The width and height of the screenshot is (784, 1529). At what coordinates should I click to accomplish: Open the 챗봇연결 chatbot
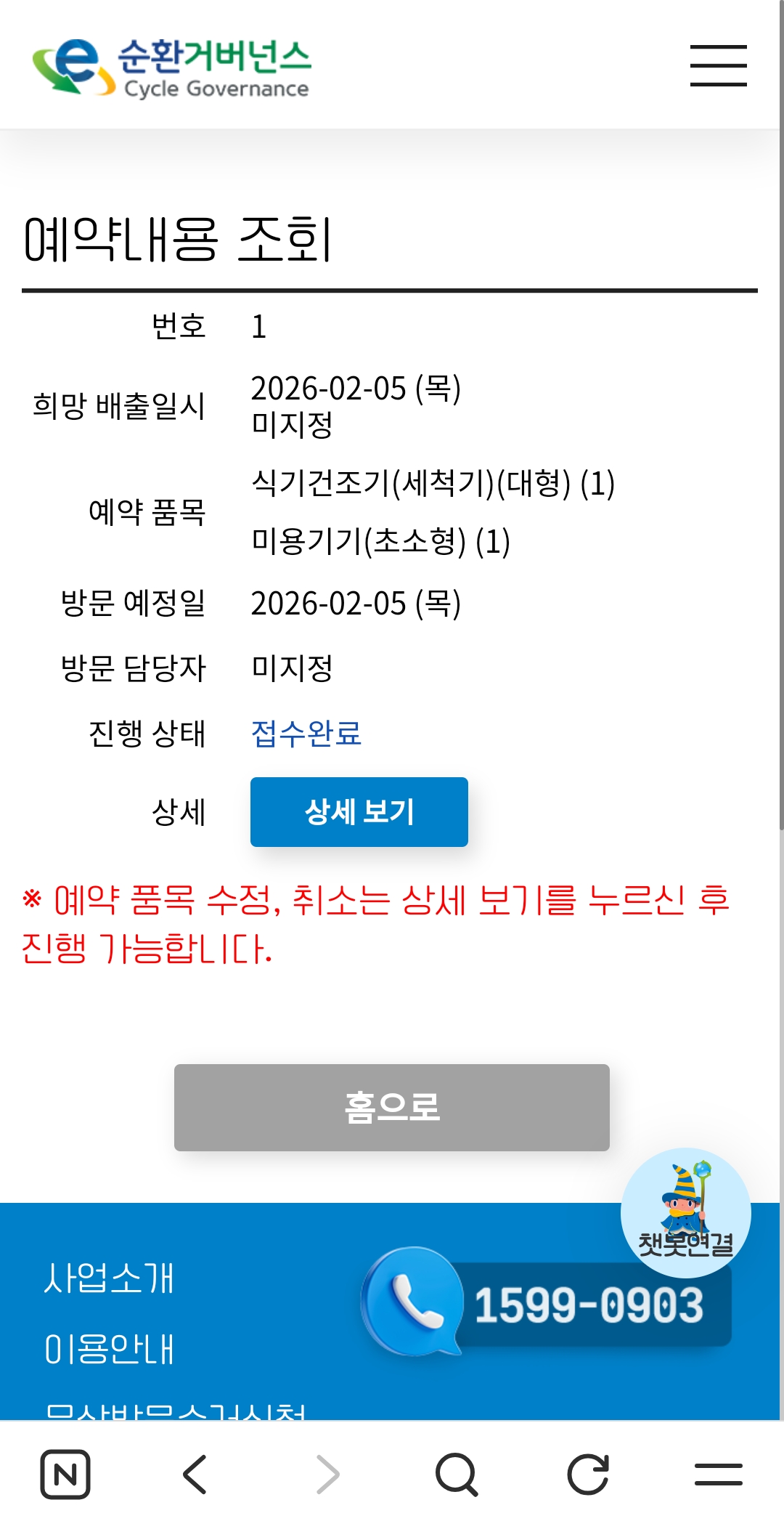685,1212
